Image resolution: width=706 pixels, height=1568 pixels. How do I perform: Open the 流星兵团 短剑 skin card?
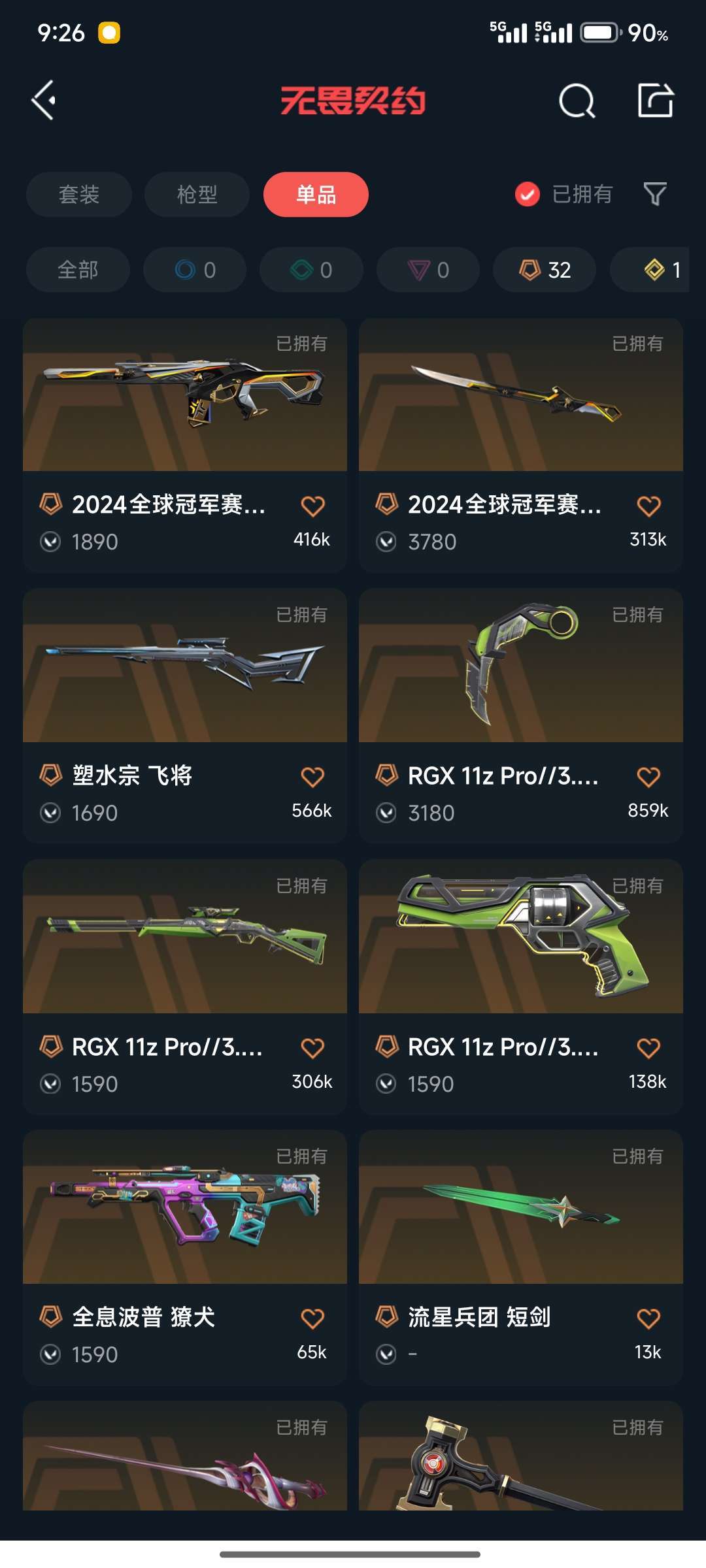click(521, 1258)
